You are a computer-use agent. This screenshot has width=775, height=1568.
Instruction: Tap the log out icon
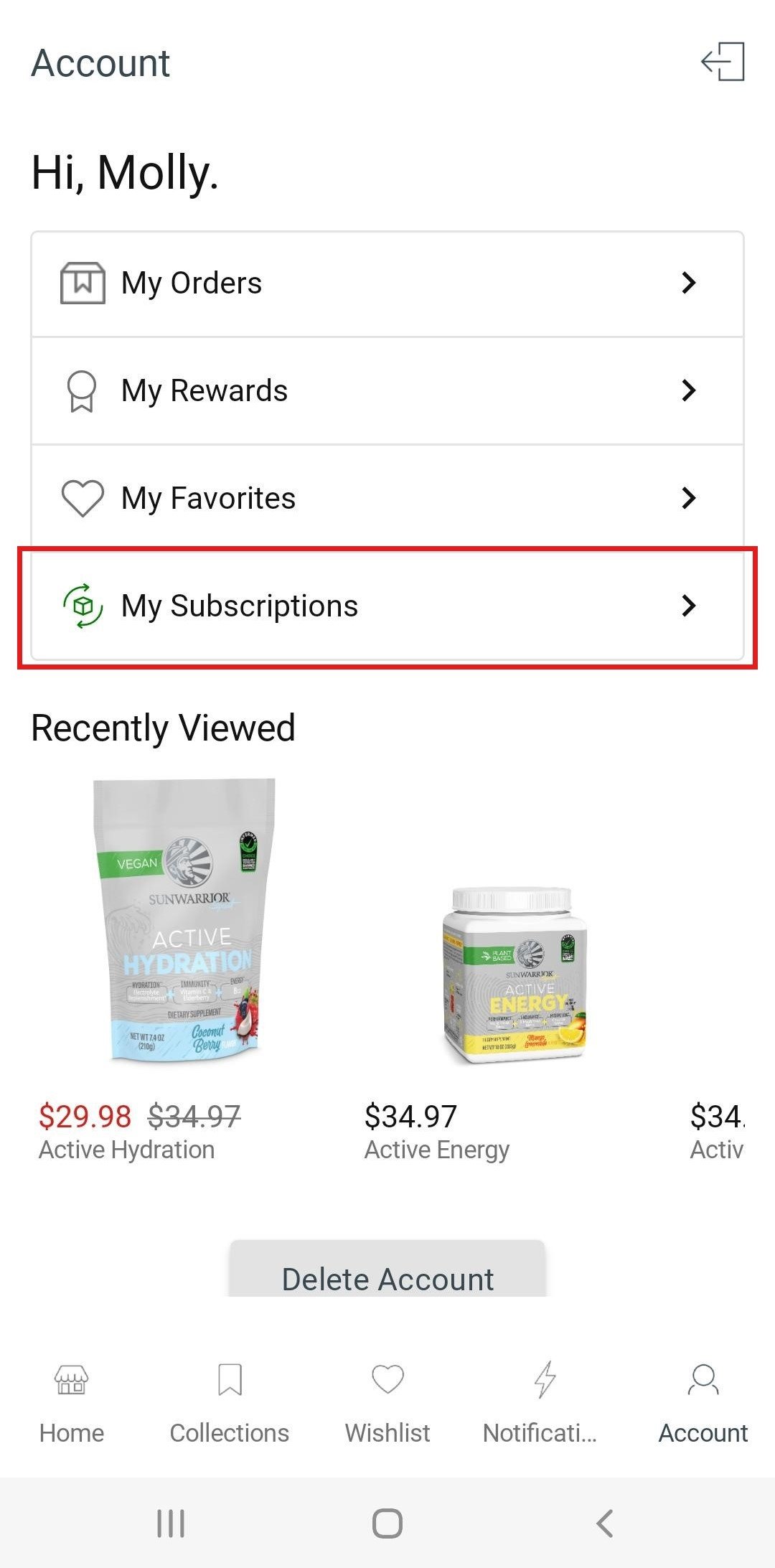point(723,62)
